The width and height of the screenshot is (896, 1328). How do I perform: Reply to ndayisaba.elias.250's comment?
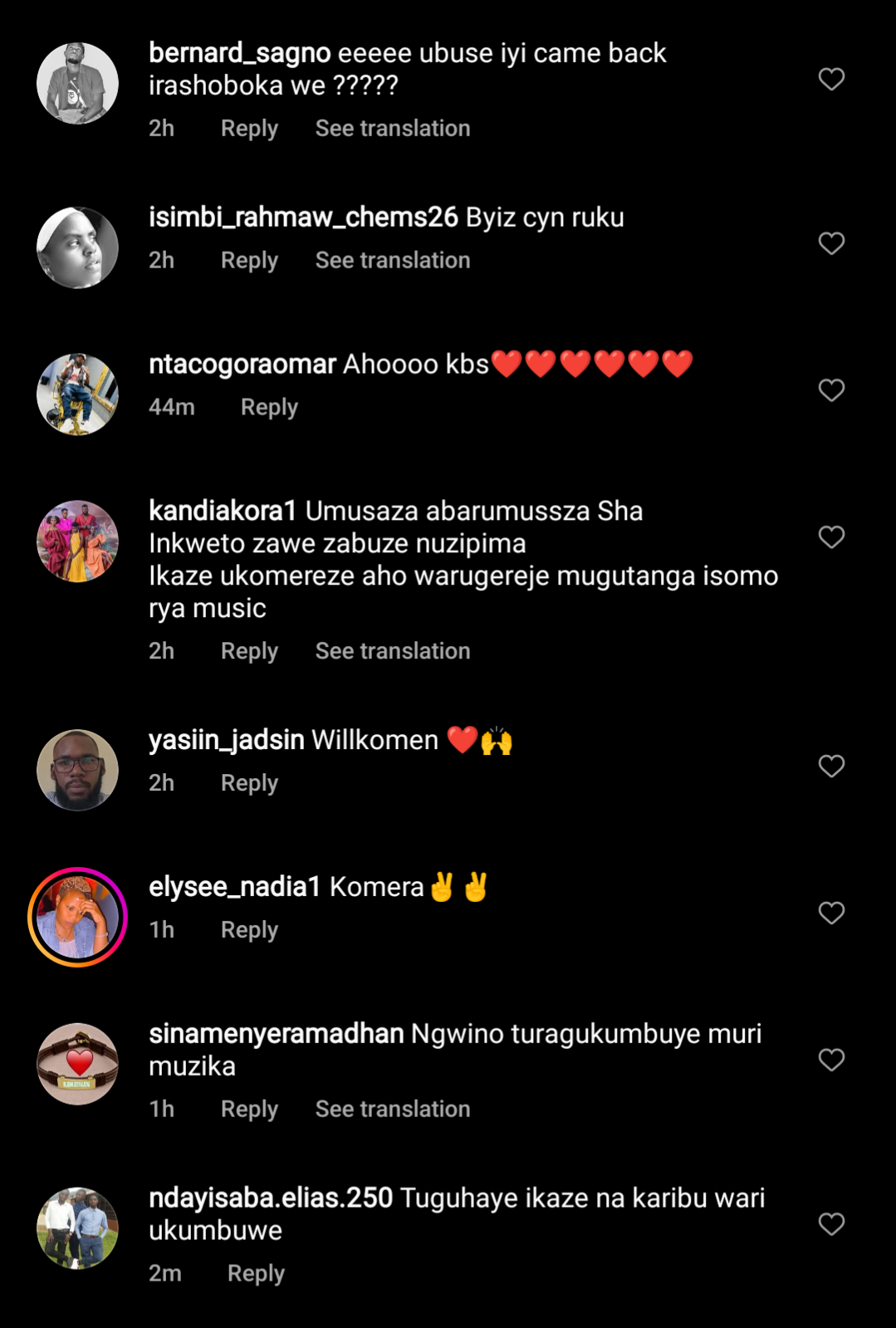256,1274
